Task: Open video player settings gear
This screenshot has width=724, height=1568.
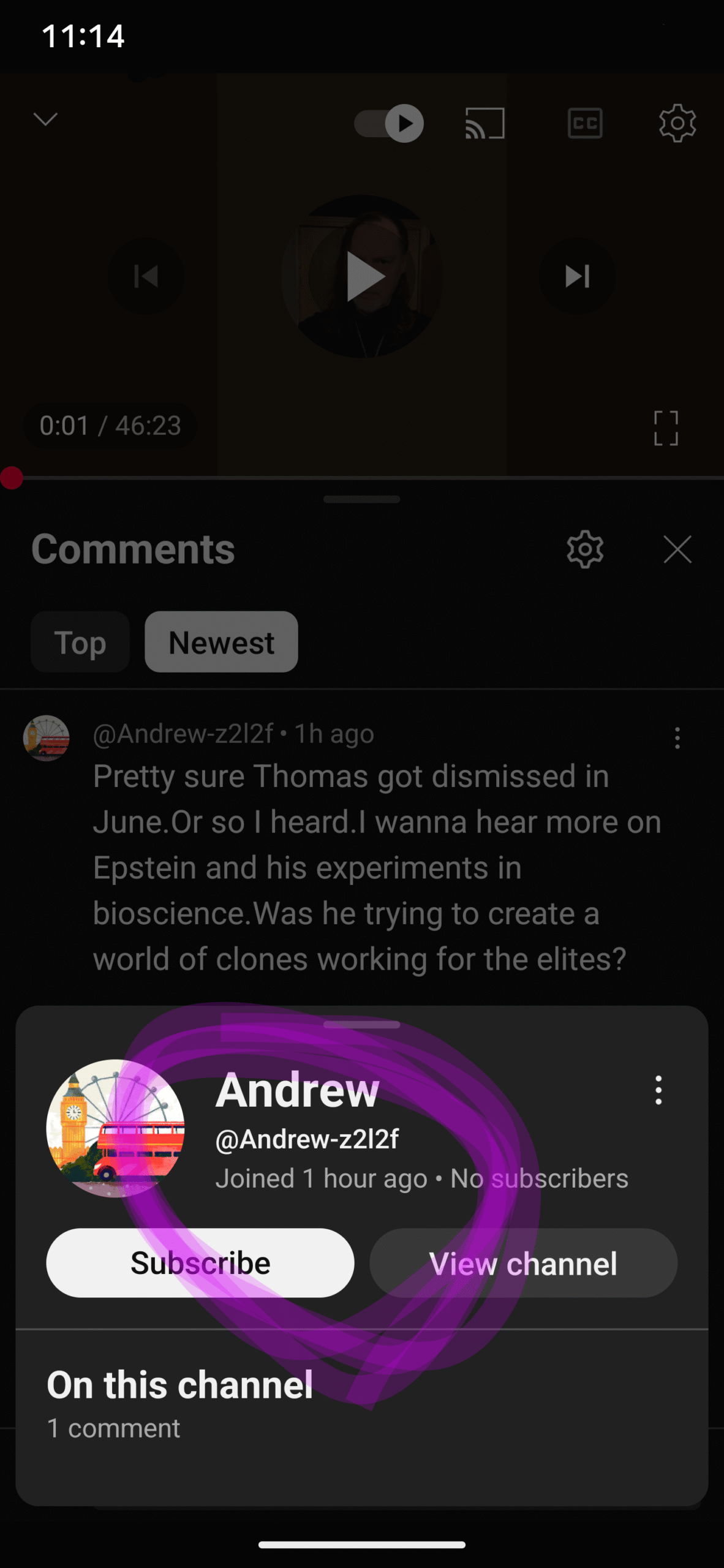Action: 677,123
